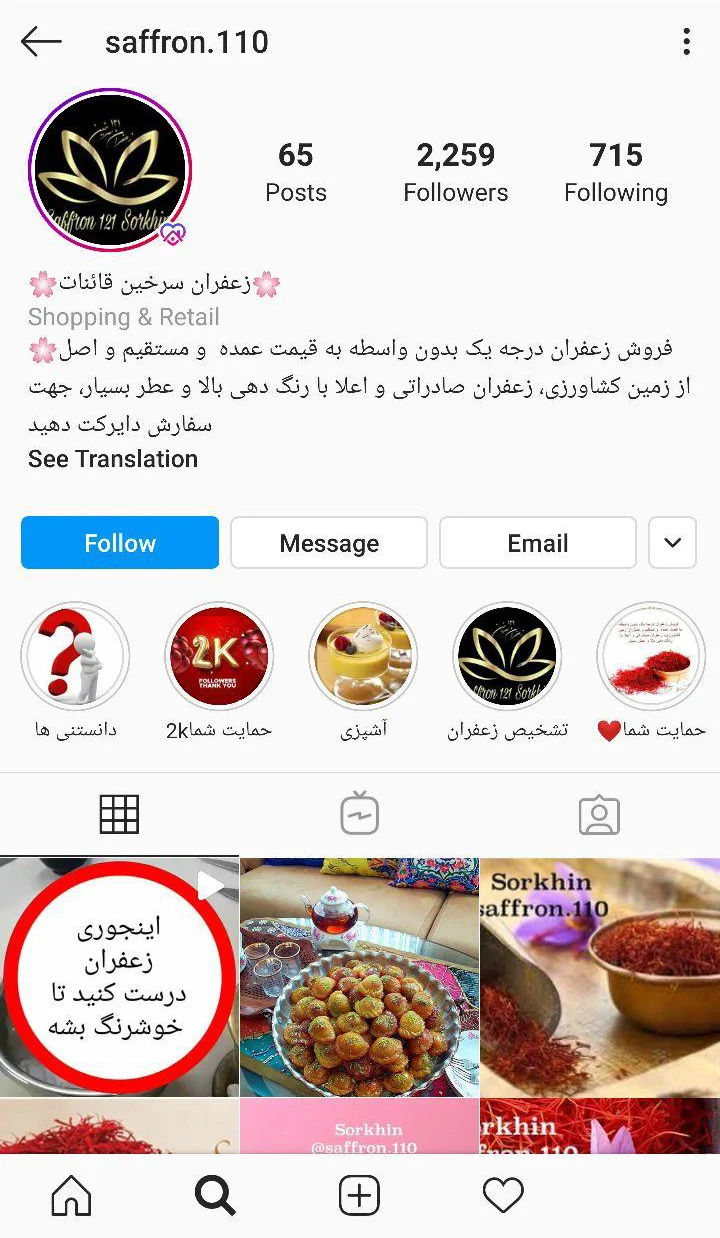Tap the Email contact button

point(538,543)
